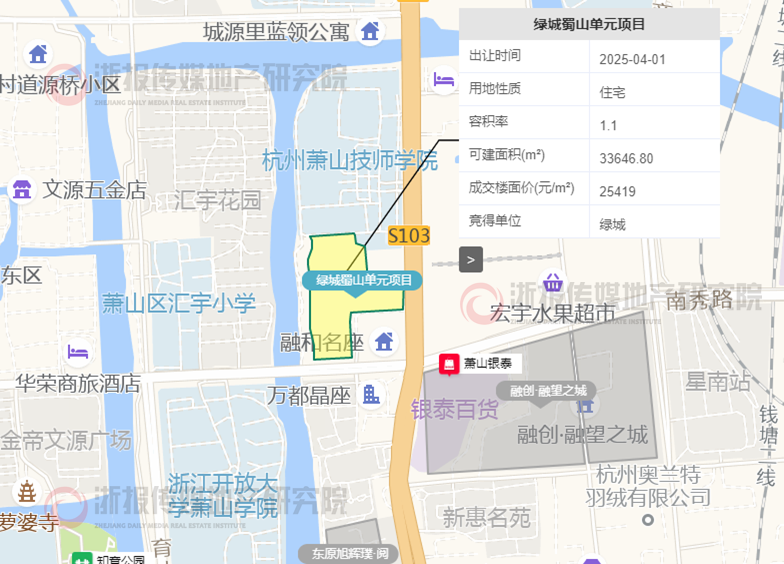Open the 融创·融望之城 plot marker

(x=546, y=390)
